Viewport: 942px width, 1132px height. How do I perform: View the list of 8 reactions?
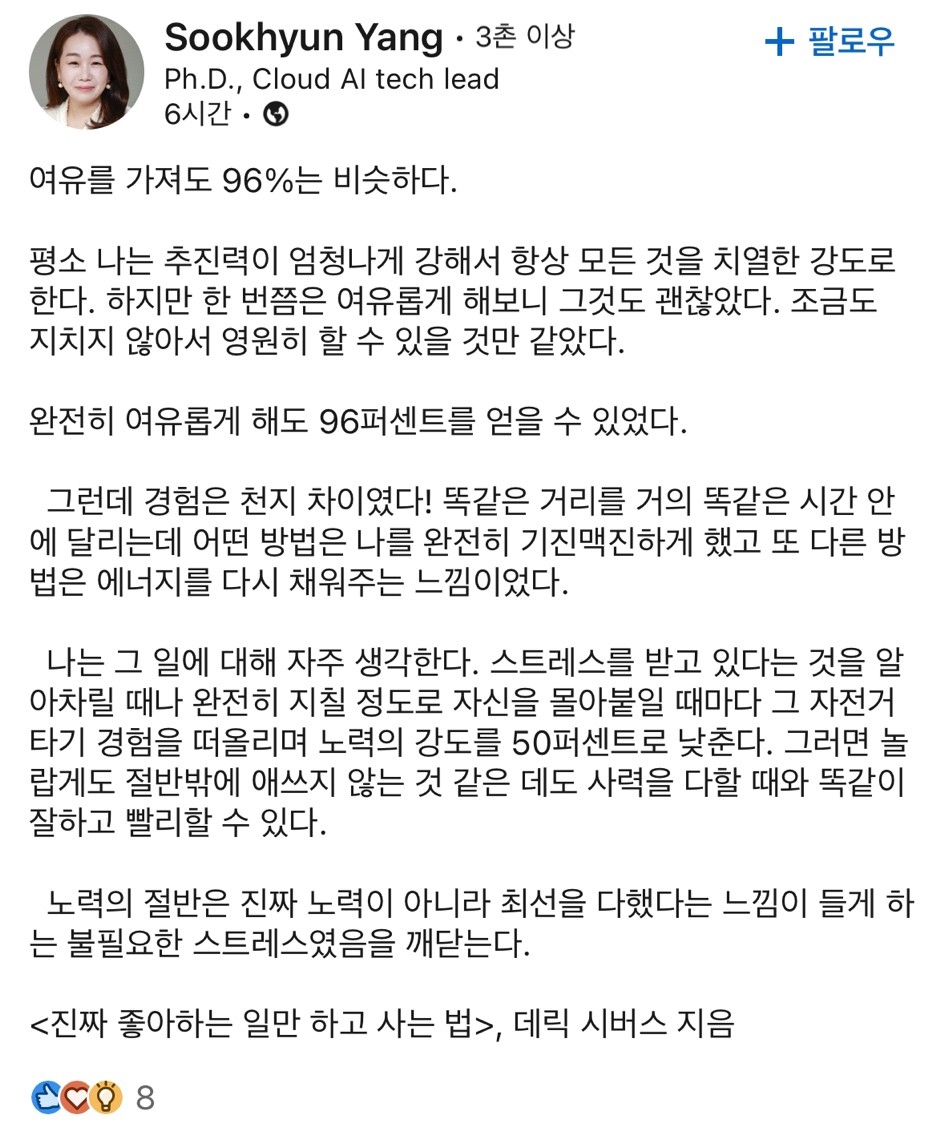click(x=93, y=1097)
